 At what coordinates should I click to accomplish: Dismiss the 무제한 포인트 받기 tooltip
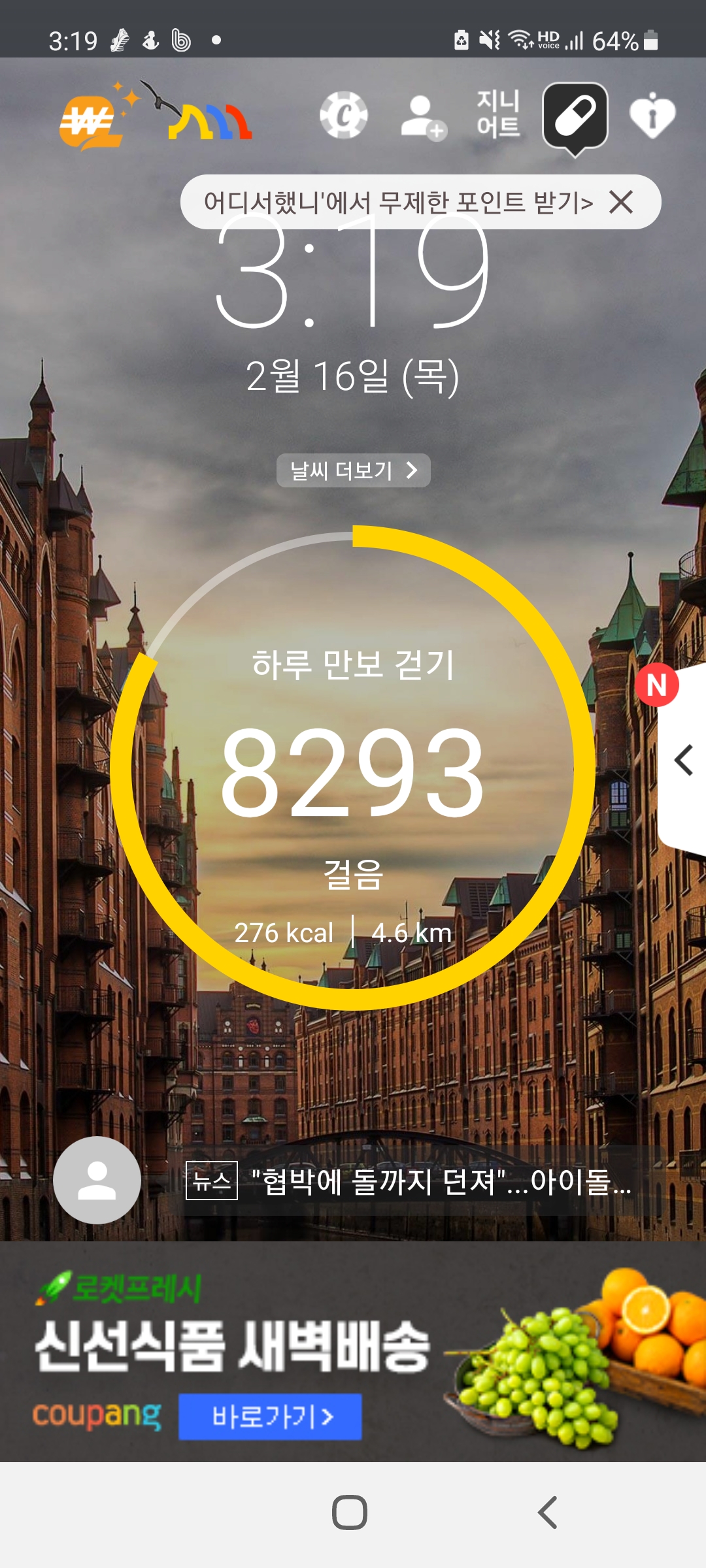621,202
